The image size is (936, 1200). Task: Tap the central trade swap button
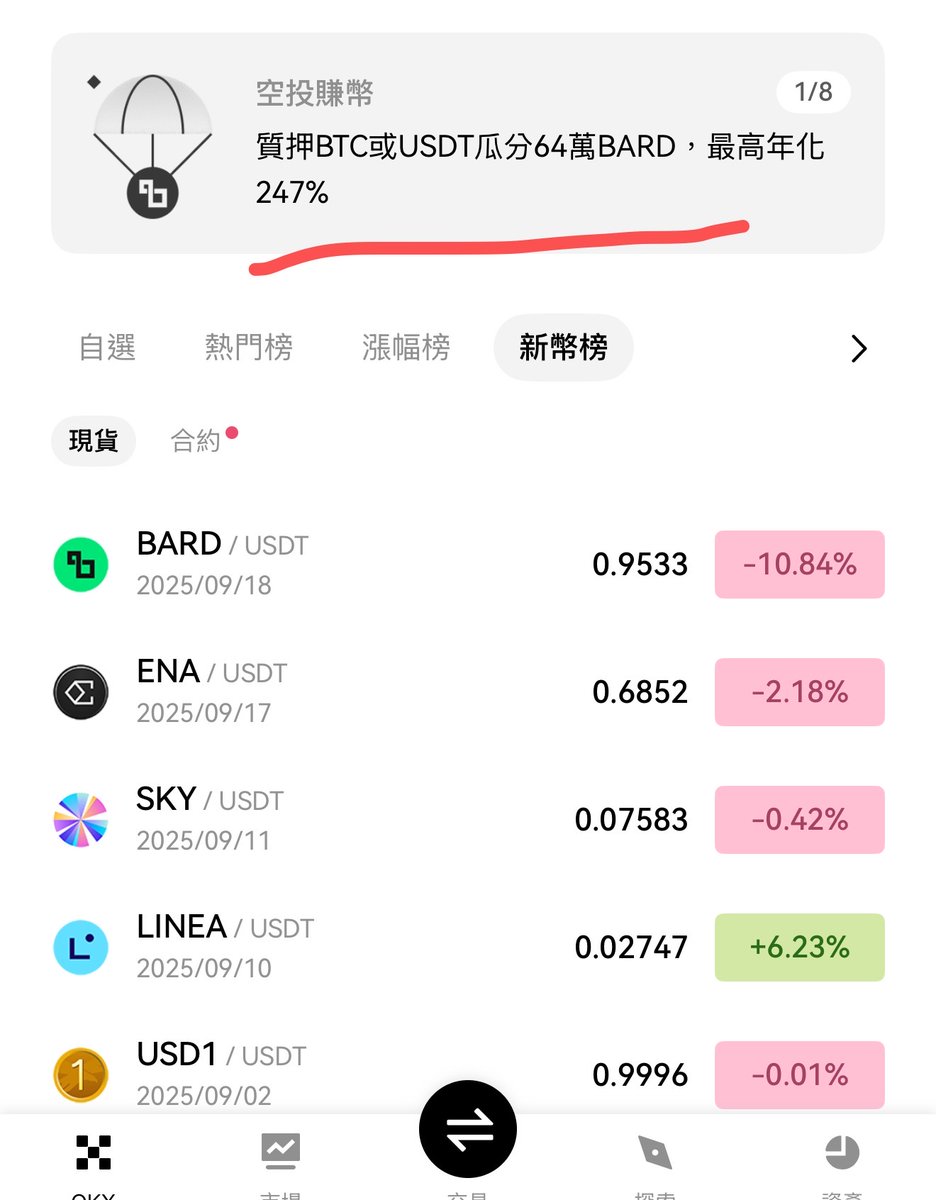click(468, 1130)
